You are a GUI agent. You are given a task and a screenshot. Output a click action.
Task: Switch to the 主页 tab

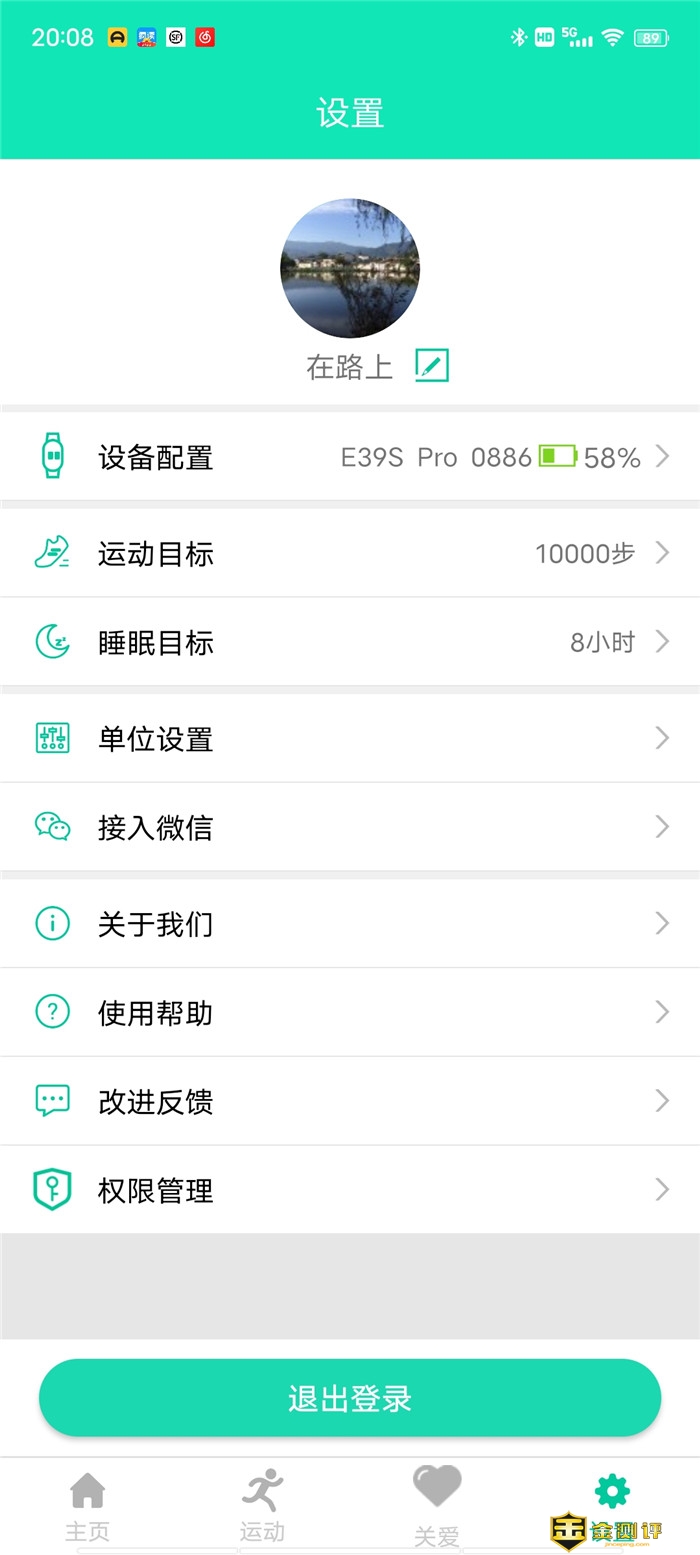(x=87, y=1505)
